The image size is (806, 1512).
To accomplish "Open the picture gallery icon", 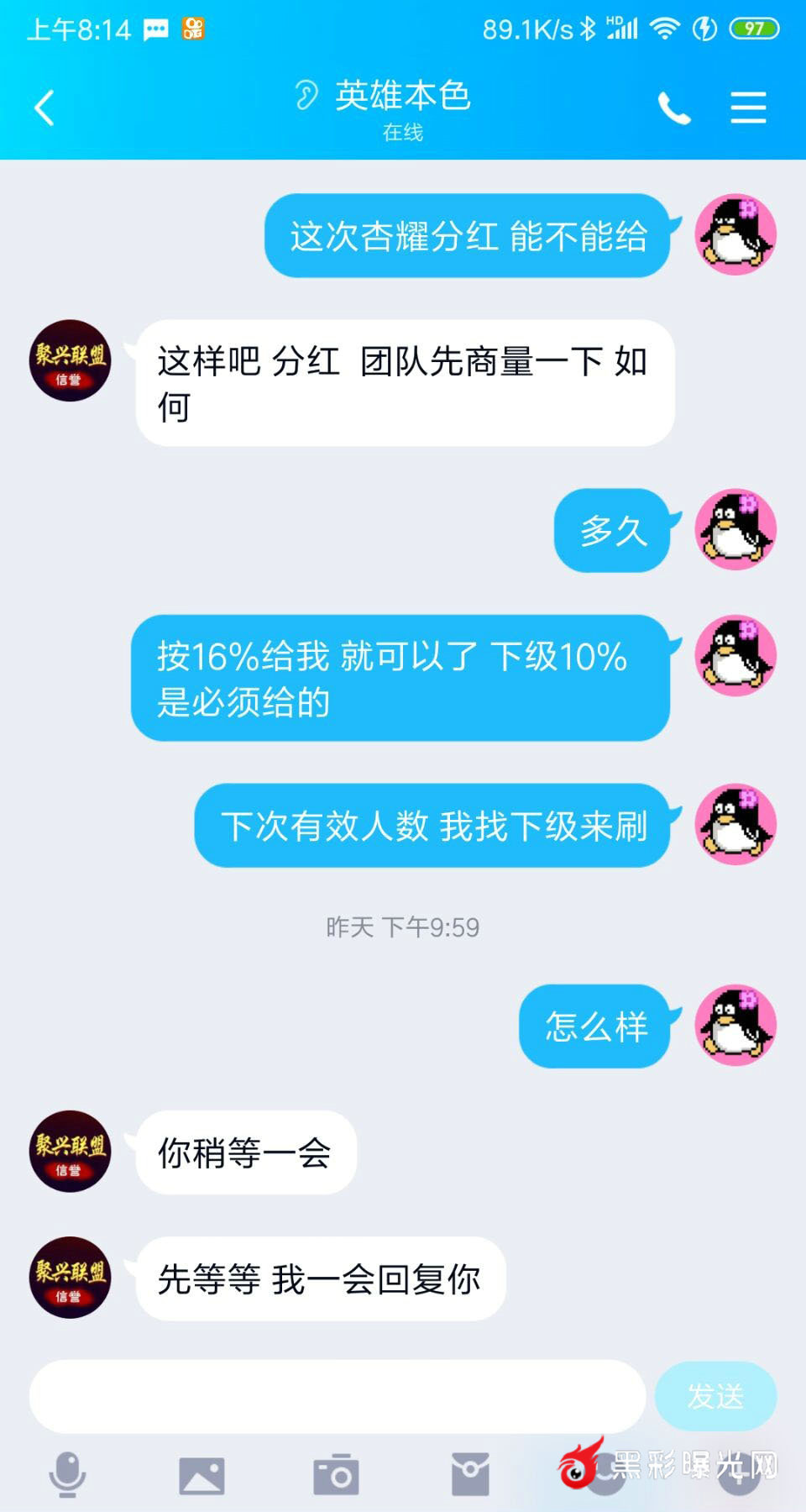I will pyautogui.click(x=201, y=1475).
